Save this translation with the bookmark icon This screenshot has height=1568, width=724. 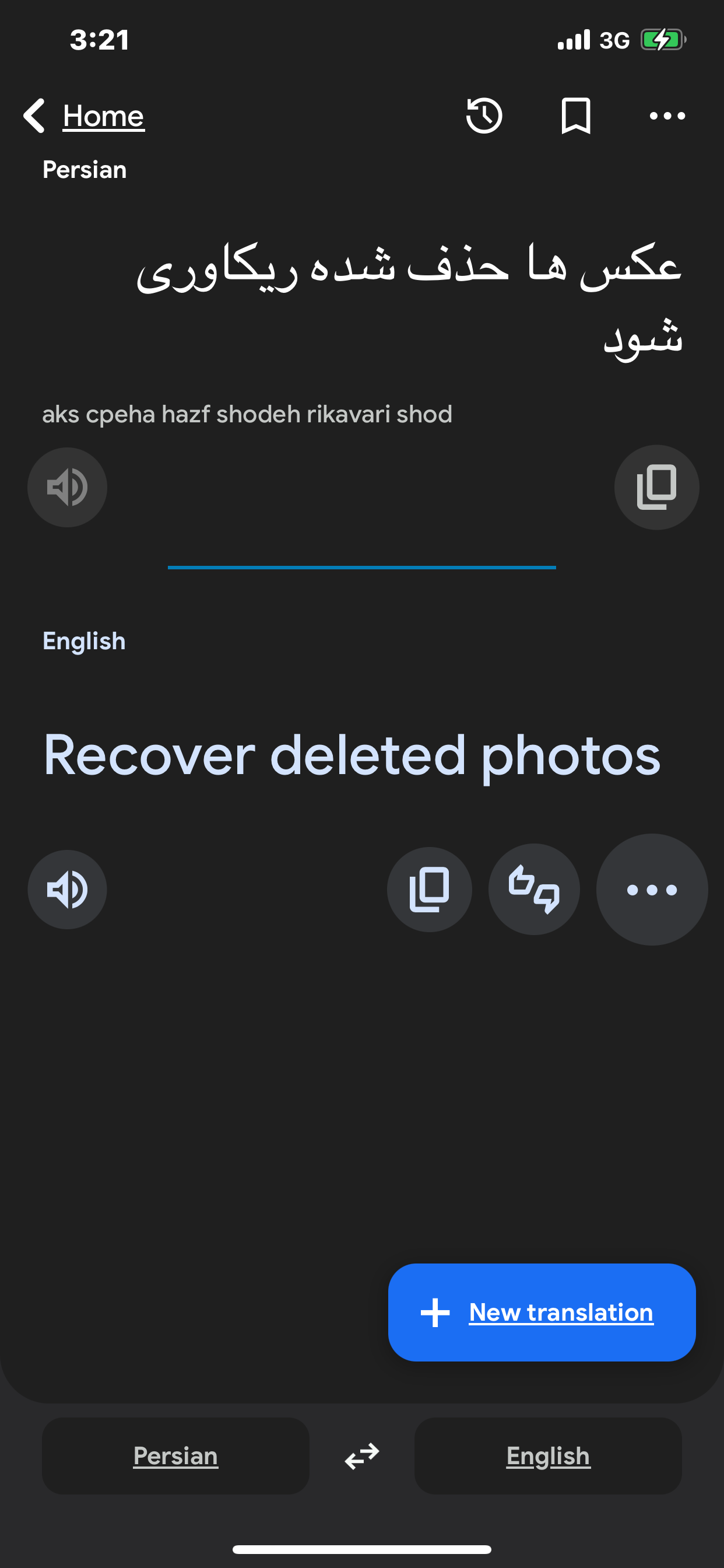575,116
